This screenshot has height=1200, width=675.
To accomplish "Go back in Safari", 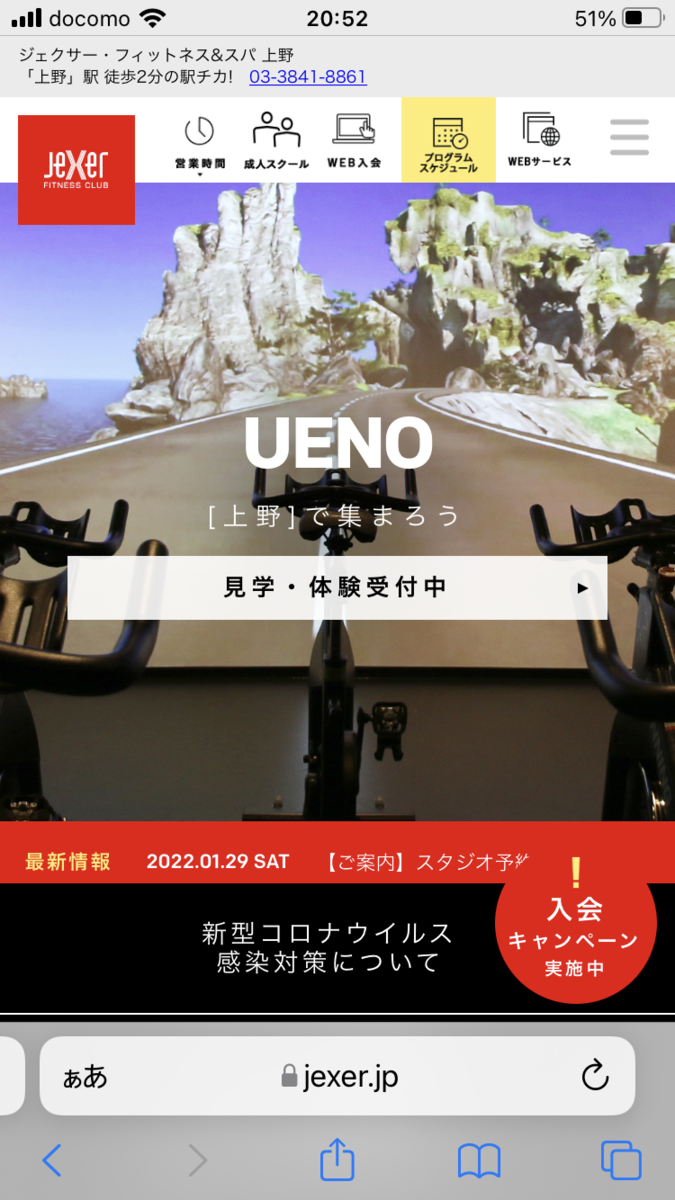I will [52, 1160].
